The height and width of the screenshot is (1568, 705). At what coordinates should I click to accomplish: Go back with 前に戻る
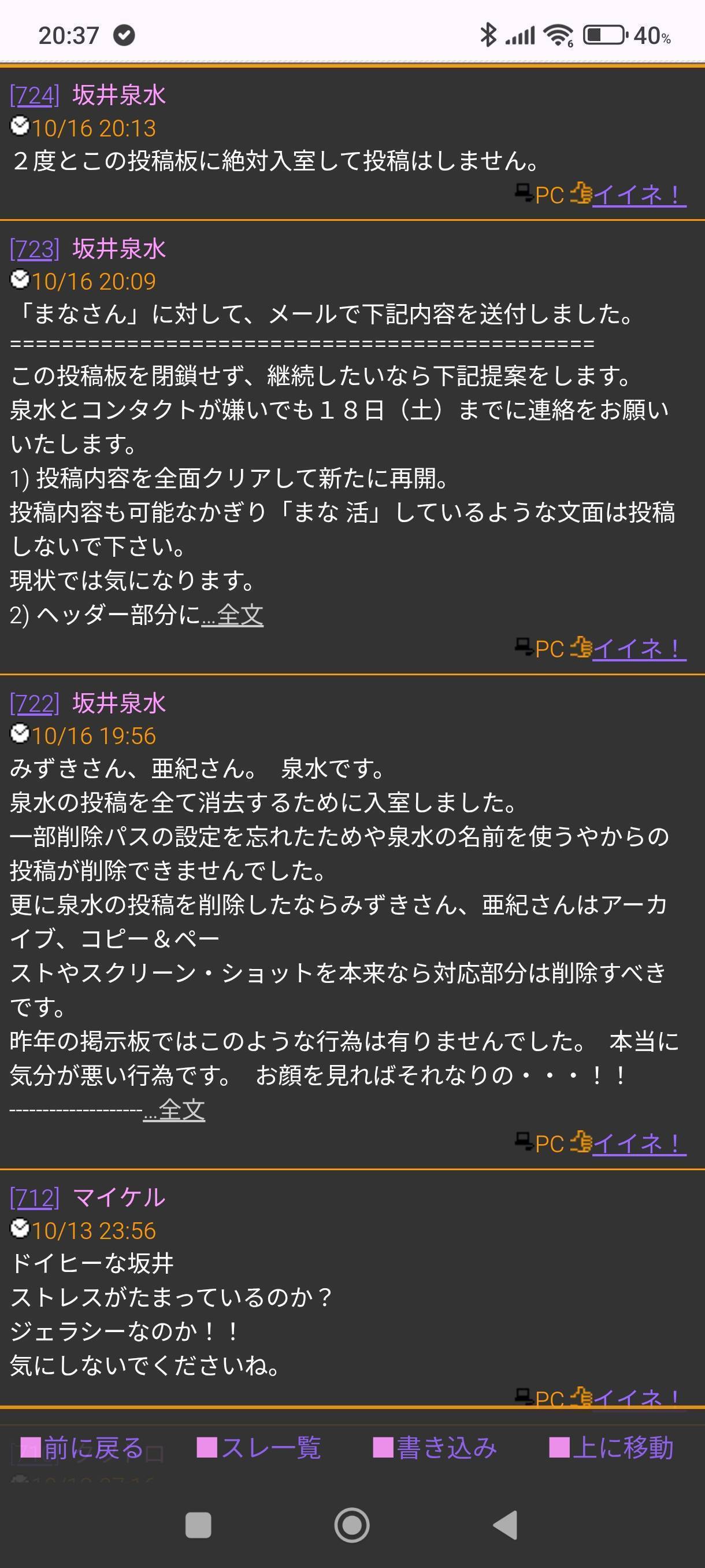[x=83, y=1448]
